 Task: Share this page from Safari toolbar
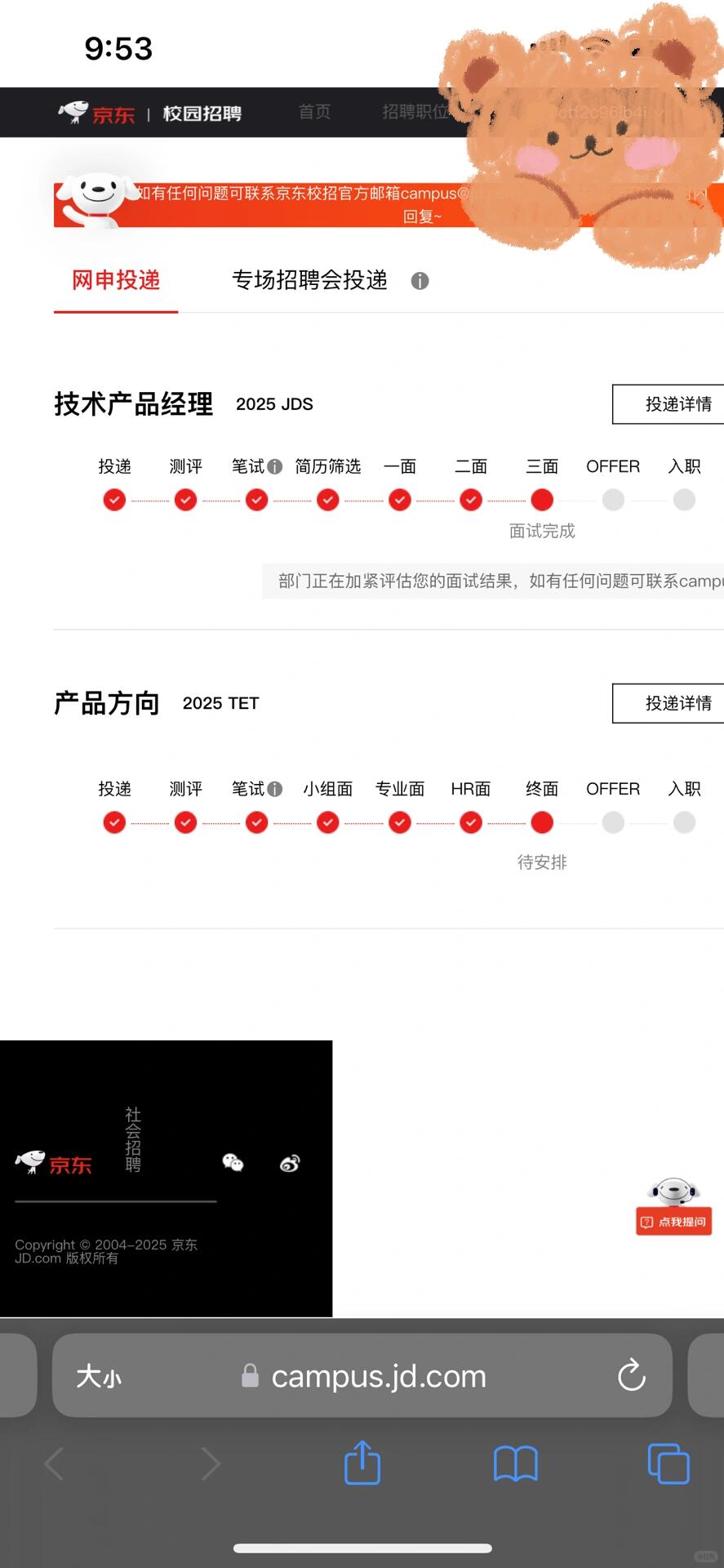(362, 1463)
